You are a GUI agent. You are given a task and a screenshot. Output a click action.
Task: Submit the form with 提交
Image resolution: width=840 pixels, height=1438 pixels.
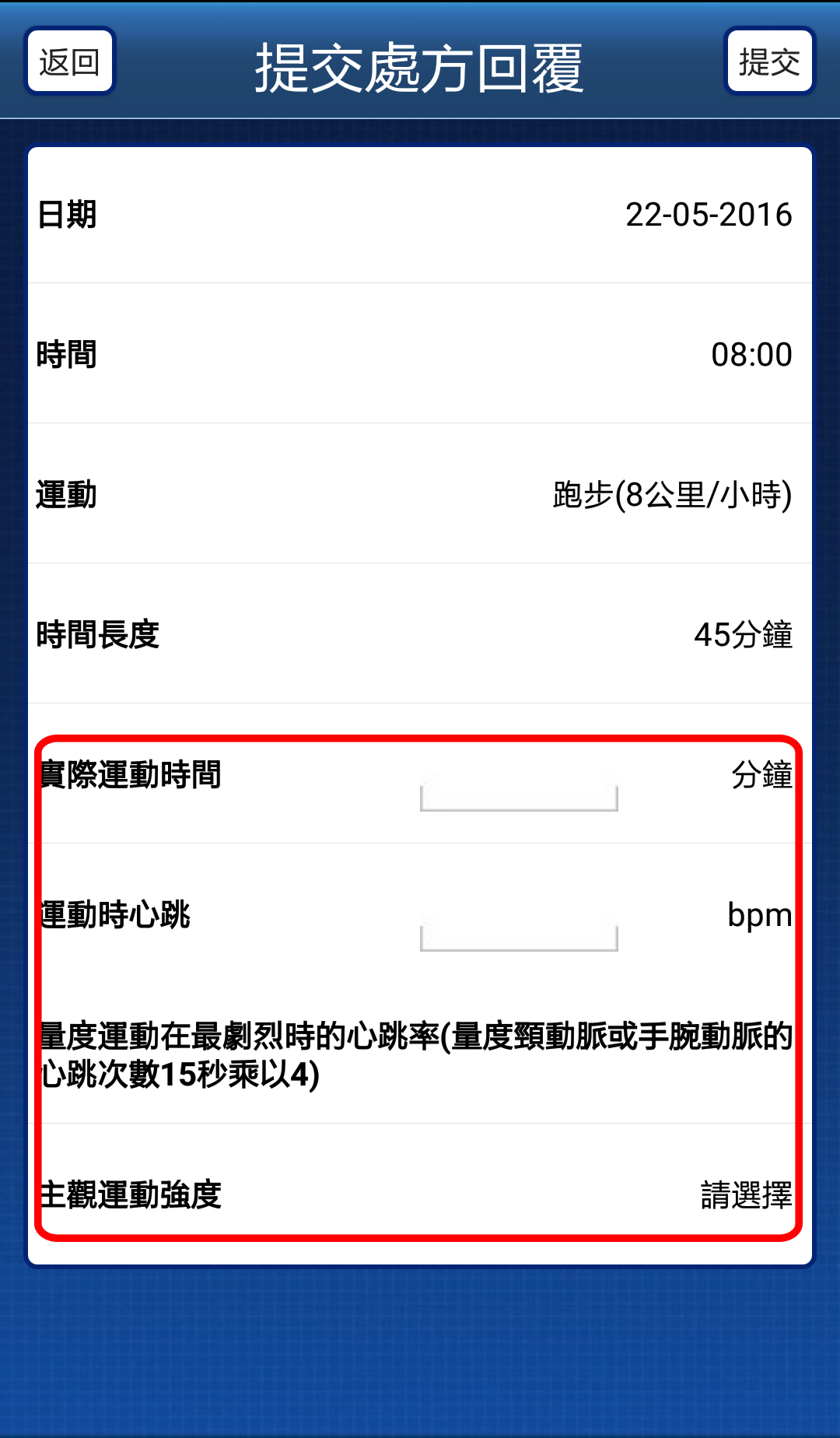pyautogui.click(x=769, y=61)
